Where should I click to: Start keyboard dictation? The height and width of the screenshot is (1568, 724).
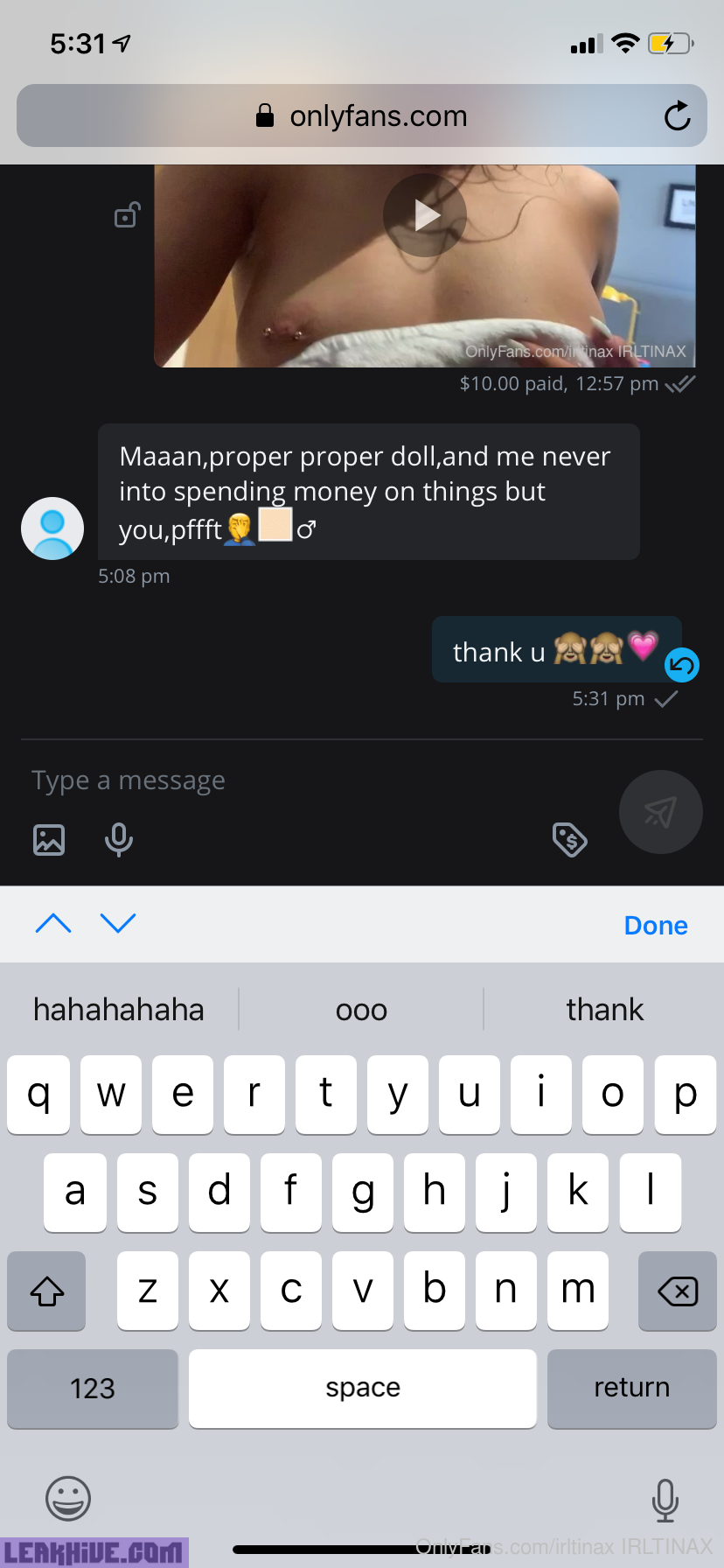(x=665, y=1500)
